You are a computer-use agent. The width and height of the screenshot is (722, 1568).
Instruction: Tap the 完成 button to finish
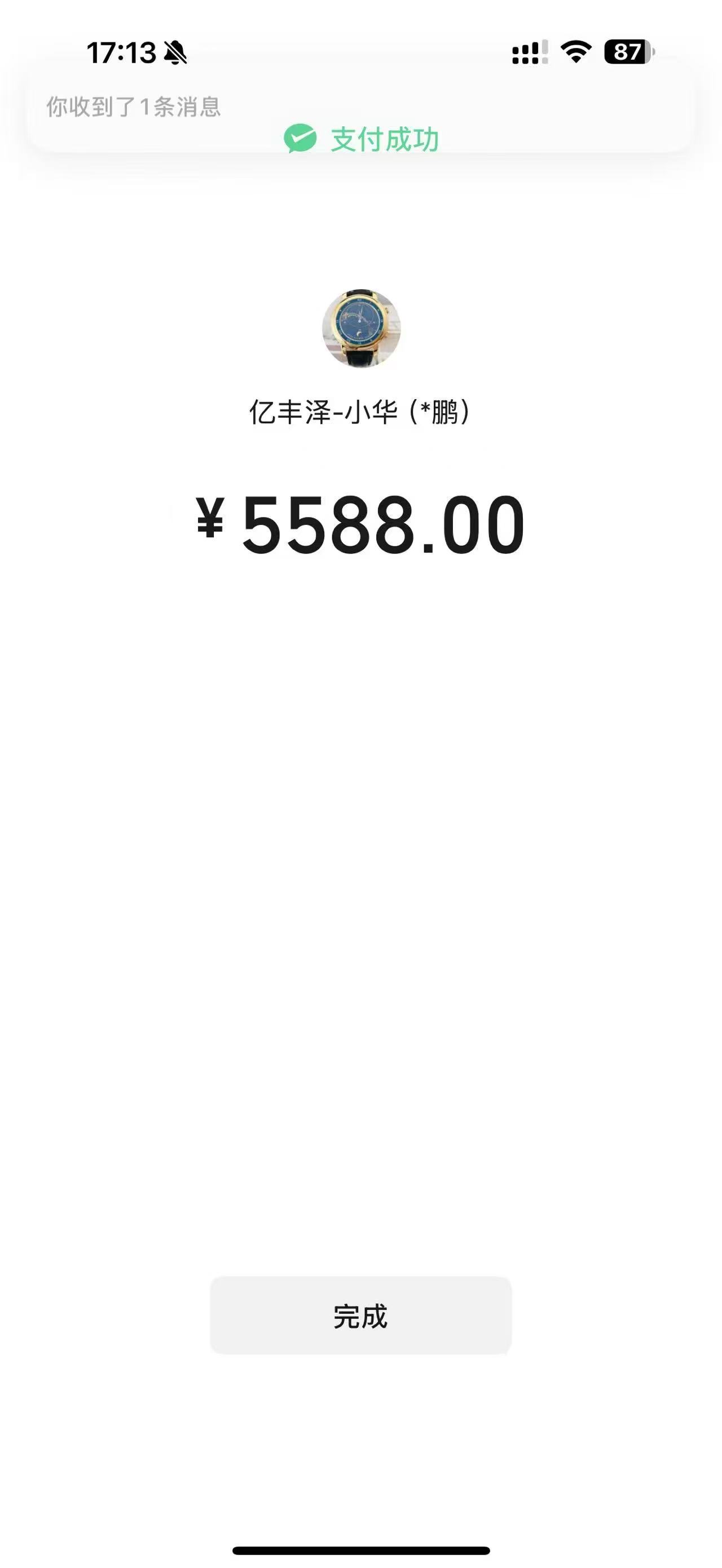click(360, 1316)
